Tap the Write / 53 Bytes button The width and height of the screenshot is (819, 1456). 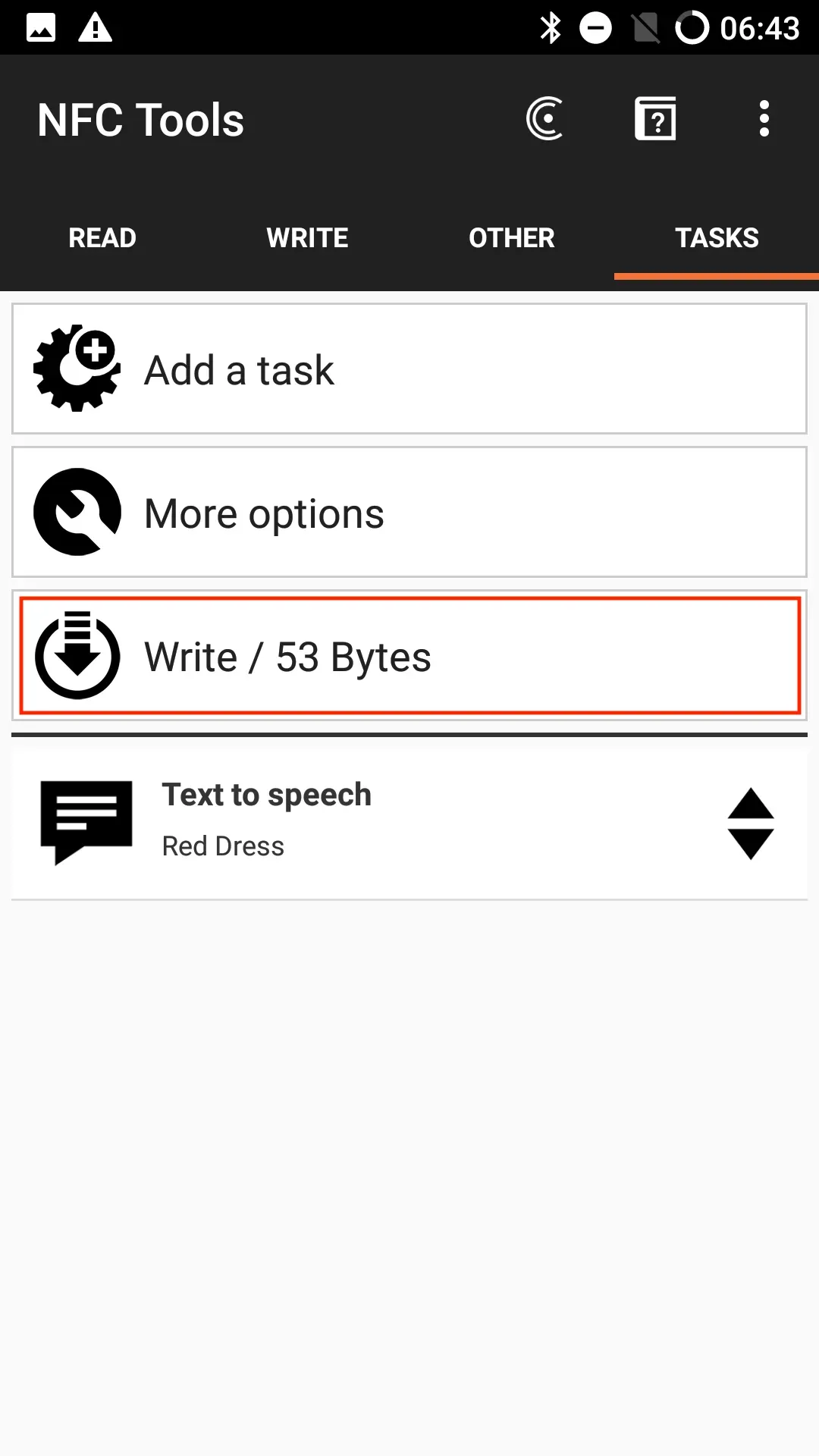point(409,655)
